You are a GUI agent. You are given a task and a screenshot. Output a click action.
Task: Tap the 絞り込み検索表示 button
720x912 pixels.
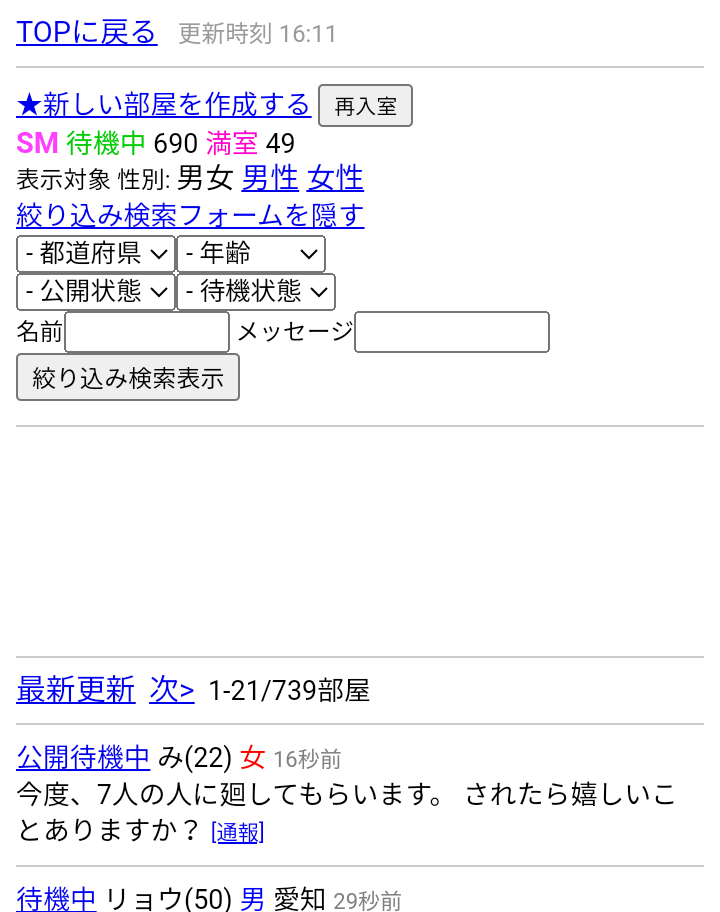click(x=128, y=378)
